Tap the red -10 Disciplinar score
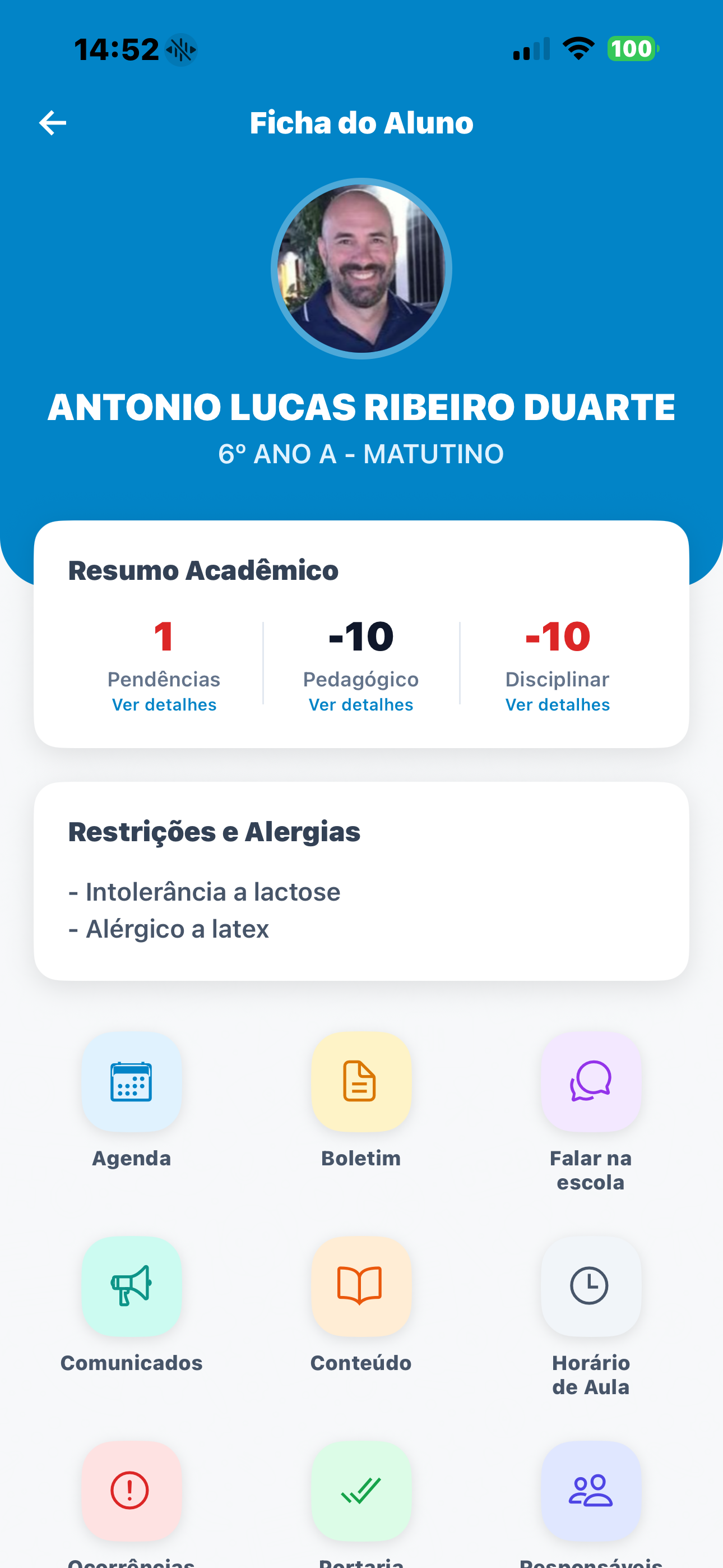Screen dimensions: 723x1568 tap(557, 635)
